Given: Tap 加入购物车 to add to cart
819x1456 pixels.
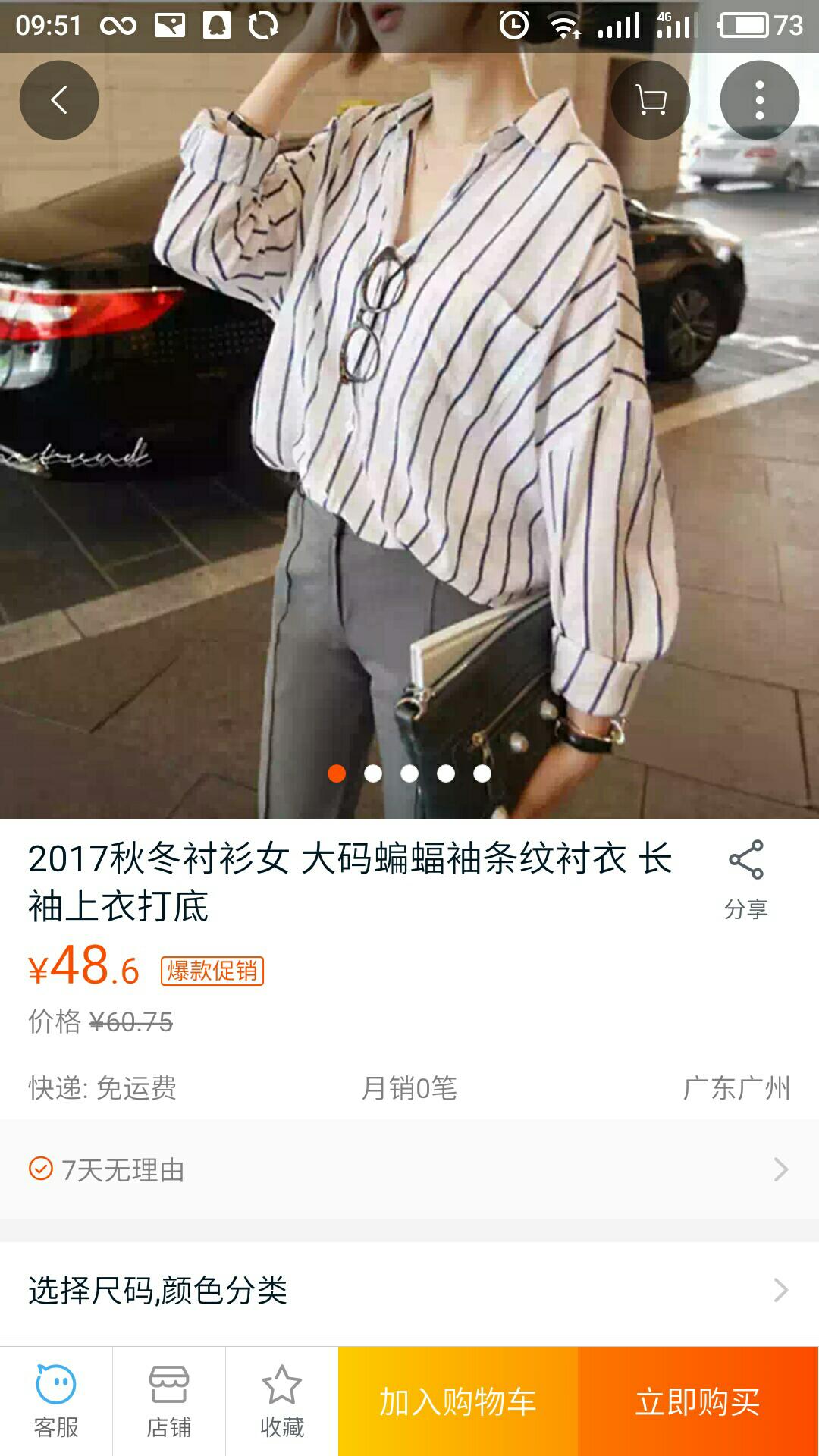Looking at the screenshot, I should pos(458,1401).
